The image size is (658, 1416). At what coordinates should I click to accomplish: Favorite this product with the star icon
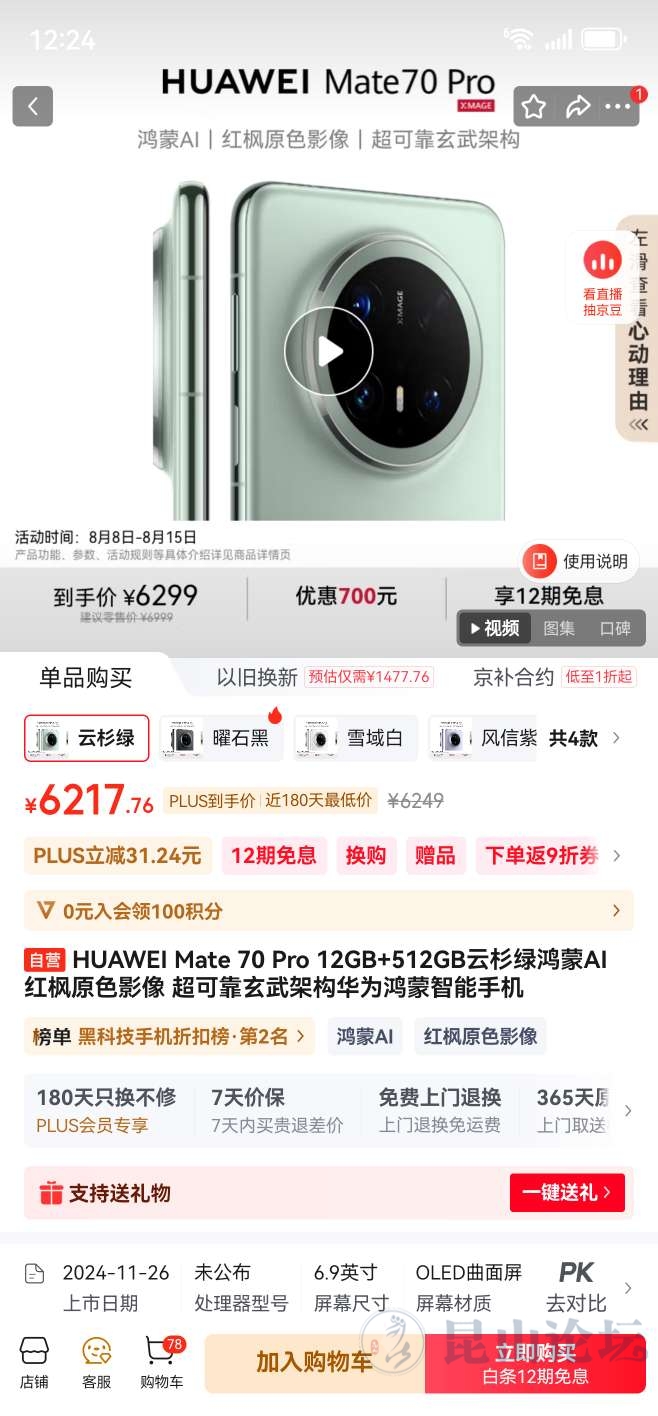point(534,107)
